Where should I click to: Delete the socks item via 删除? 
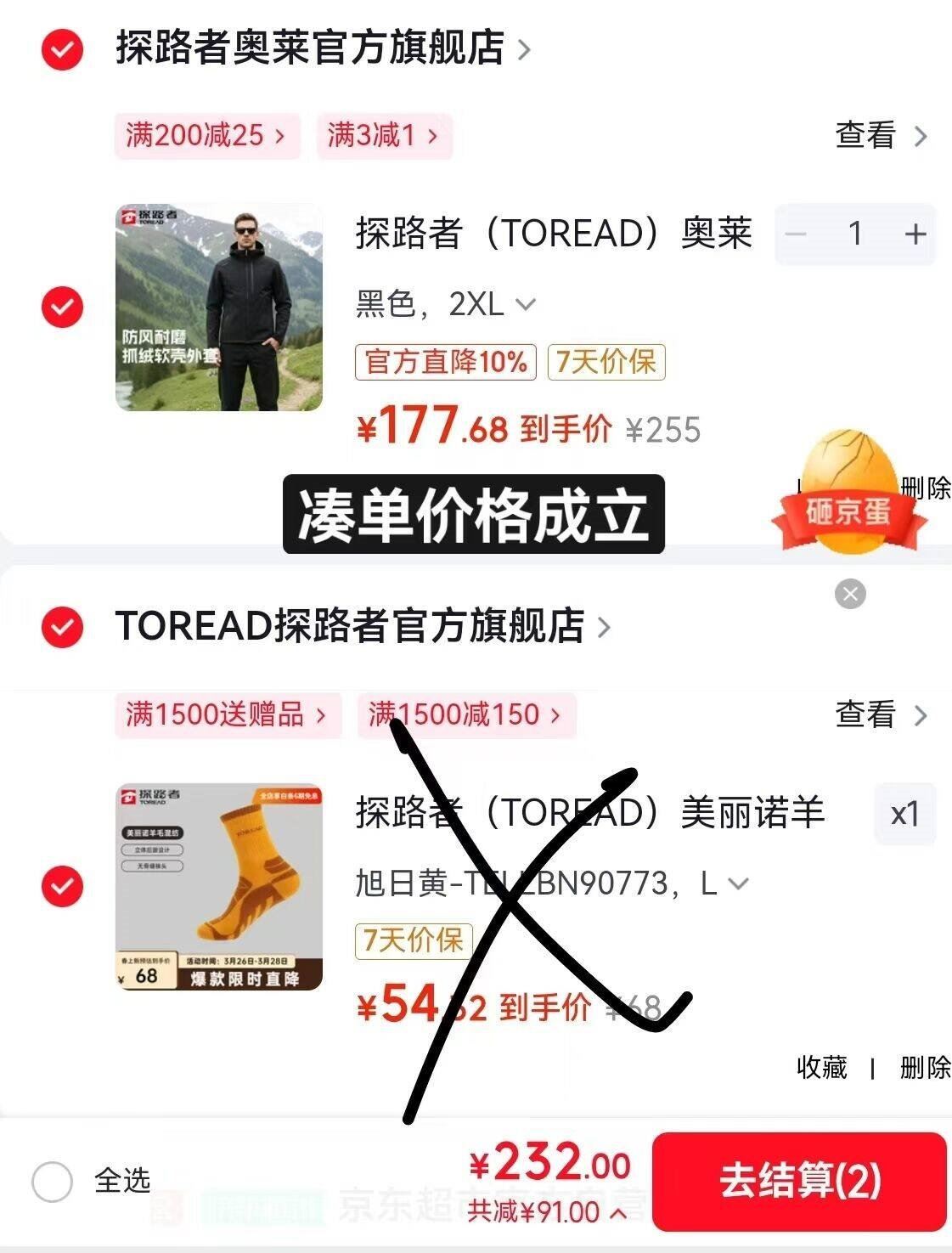tap(926, 1067)
